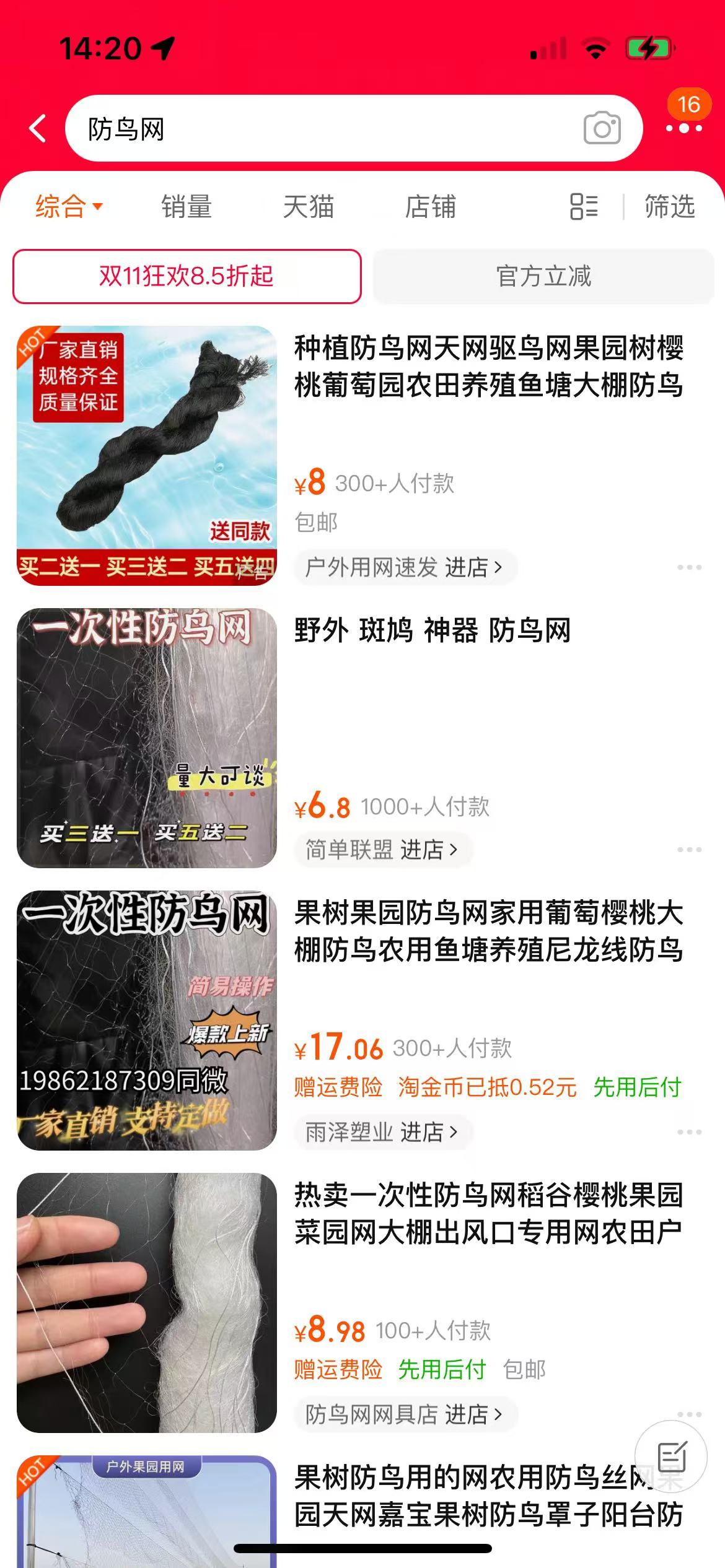Expand the 综合 sort dropdown
Screen dimensions: 725x1568
[x=68, y=206]
